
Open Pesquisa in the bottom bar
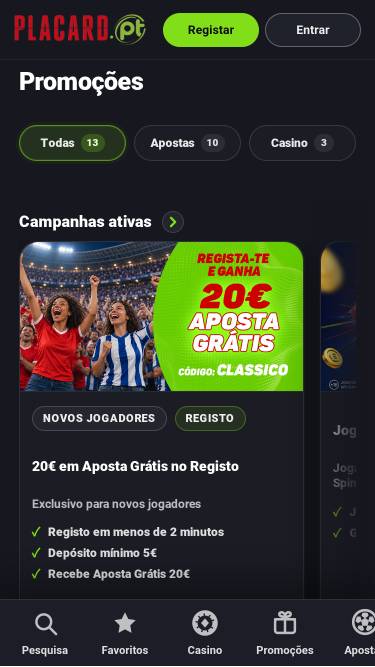point(45,633)
